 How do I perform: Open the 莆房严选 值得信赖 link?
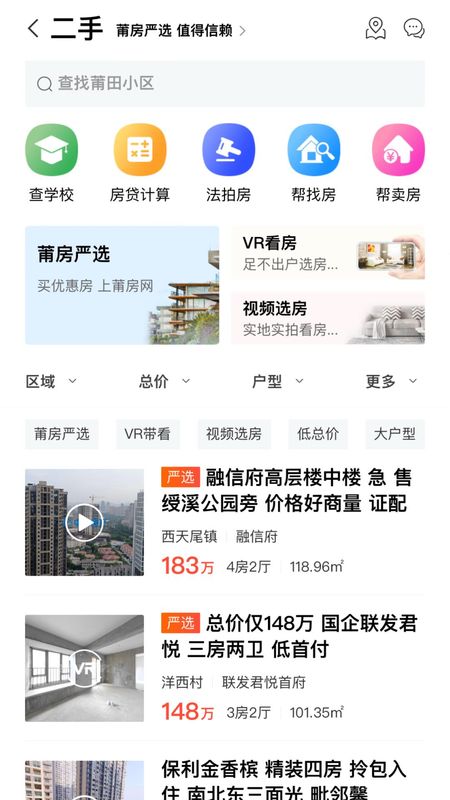point(181,31)
